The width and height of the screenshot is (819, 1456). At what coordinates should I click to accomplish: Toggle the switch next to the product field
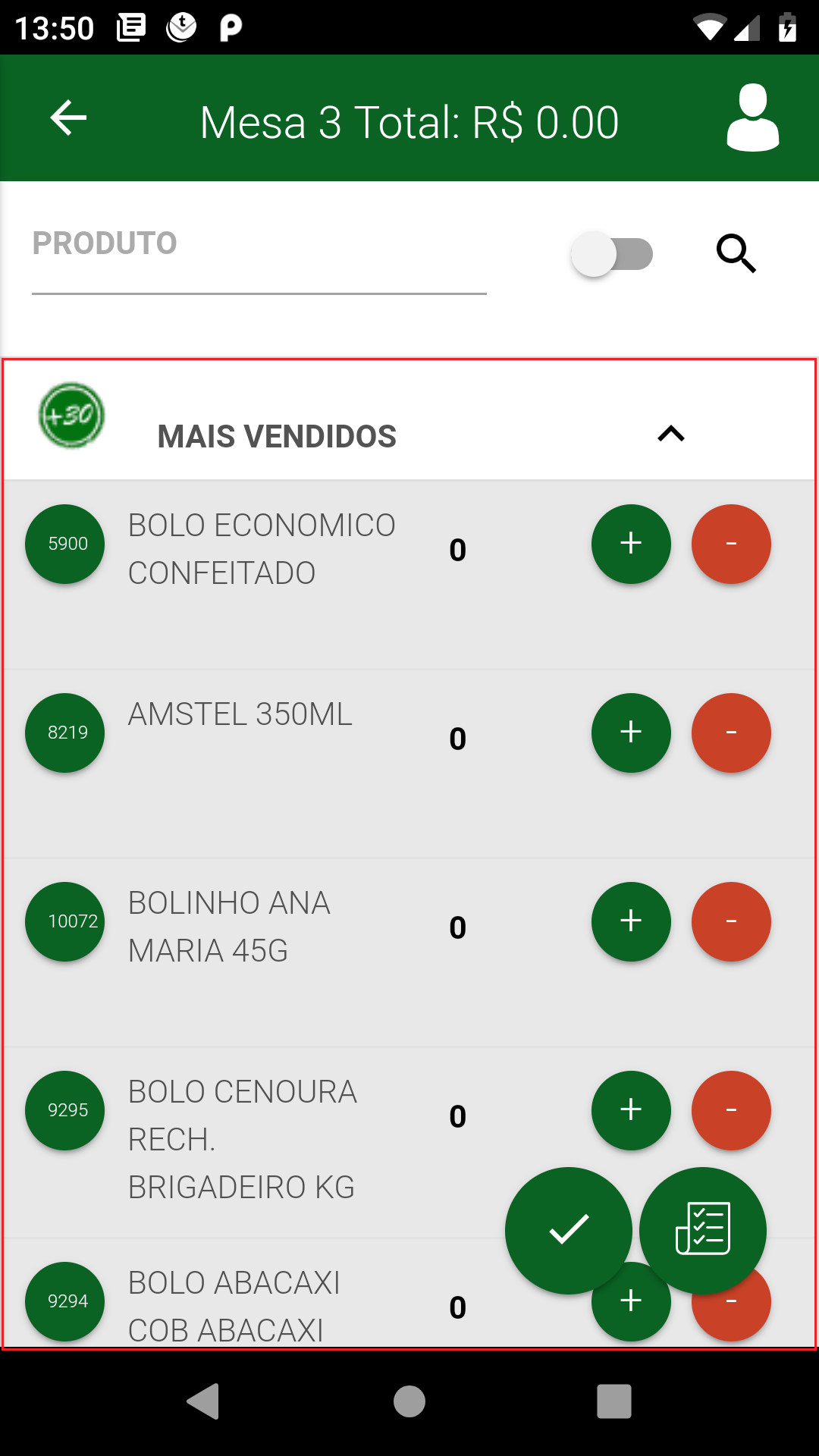[612, 254]
